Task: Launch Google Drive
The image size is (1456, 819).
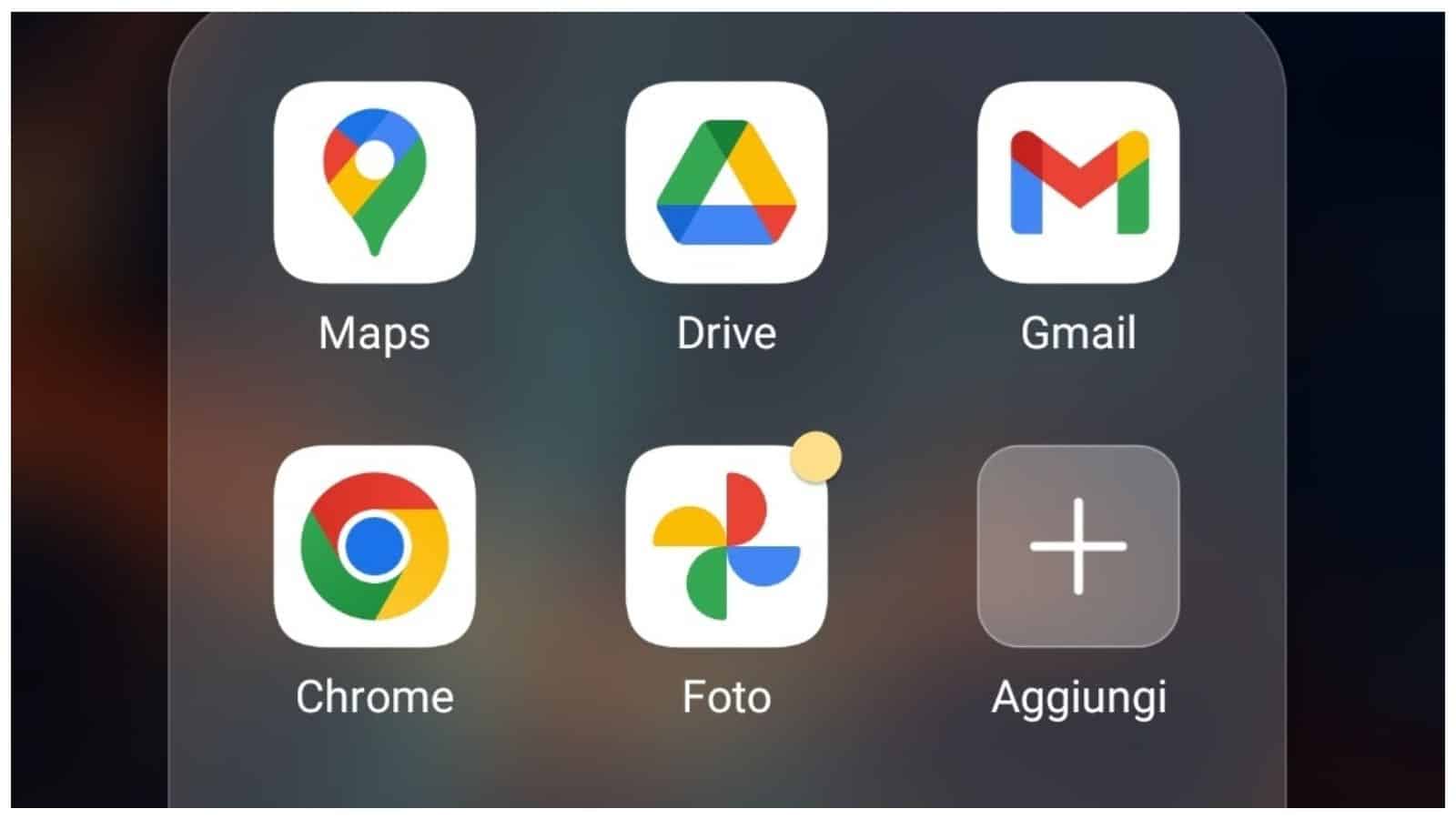Action: point(726,182)
